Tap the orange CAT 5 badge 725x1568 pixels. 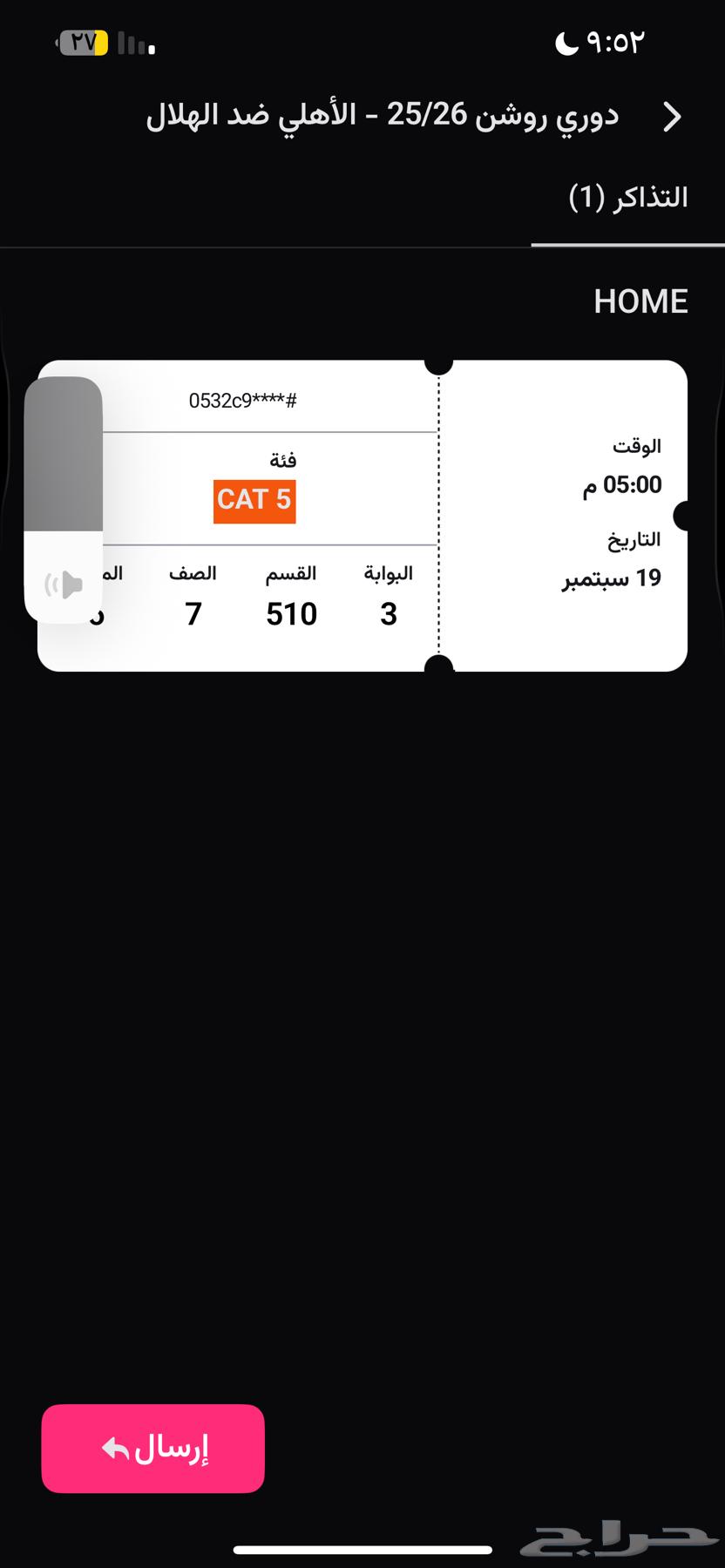pos(254,501)
